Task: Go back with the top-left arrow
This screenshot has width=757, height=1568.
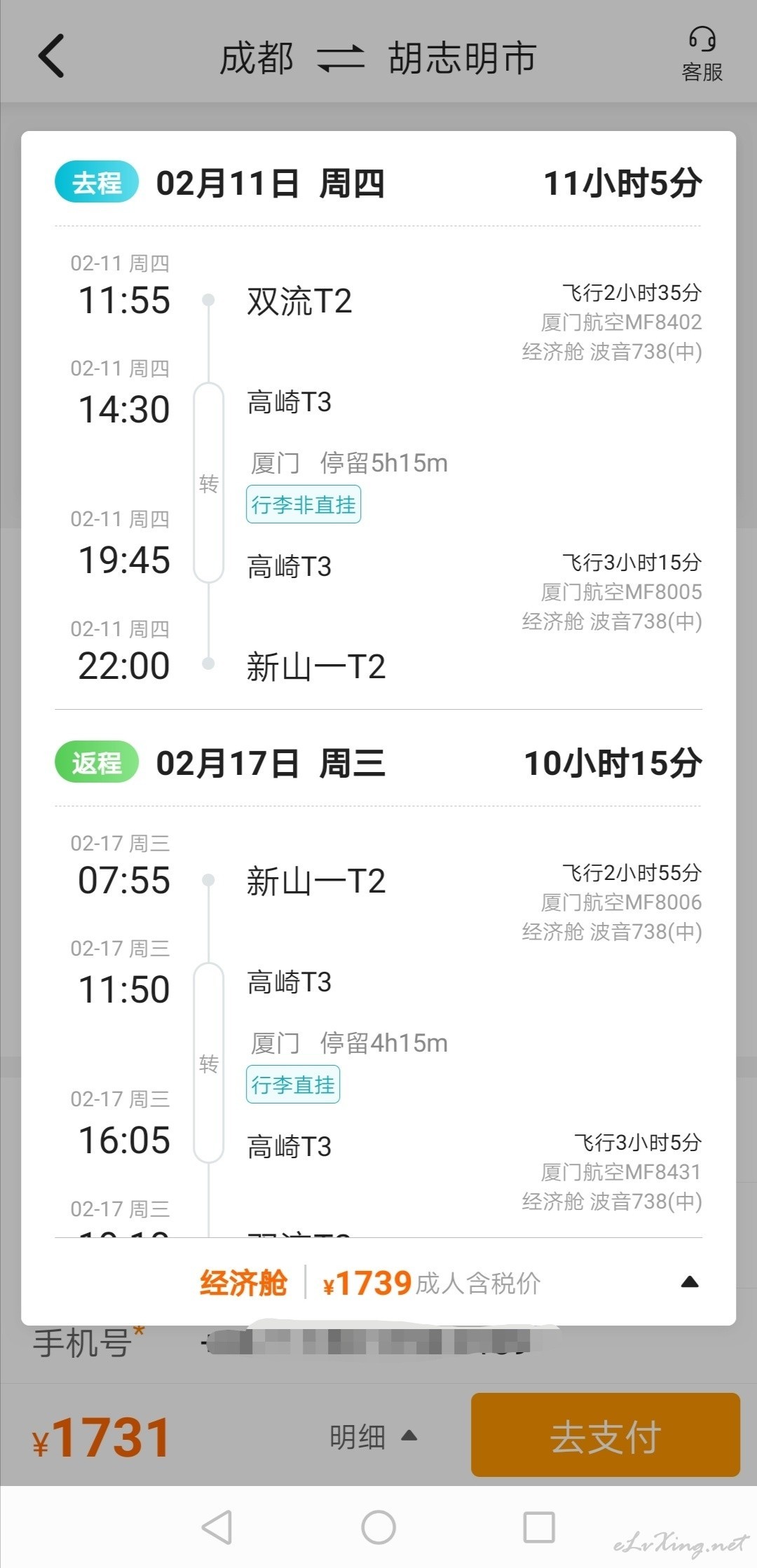Action: [x=51, y=56]
